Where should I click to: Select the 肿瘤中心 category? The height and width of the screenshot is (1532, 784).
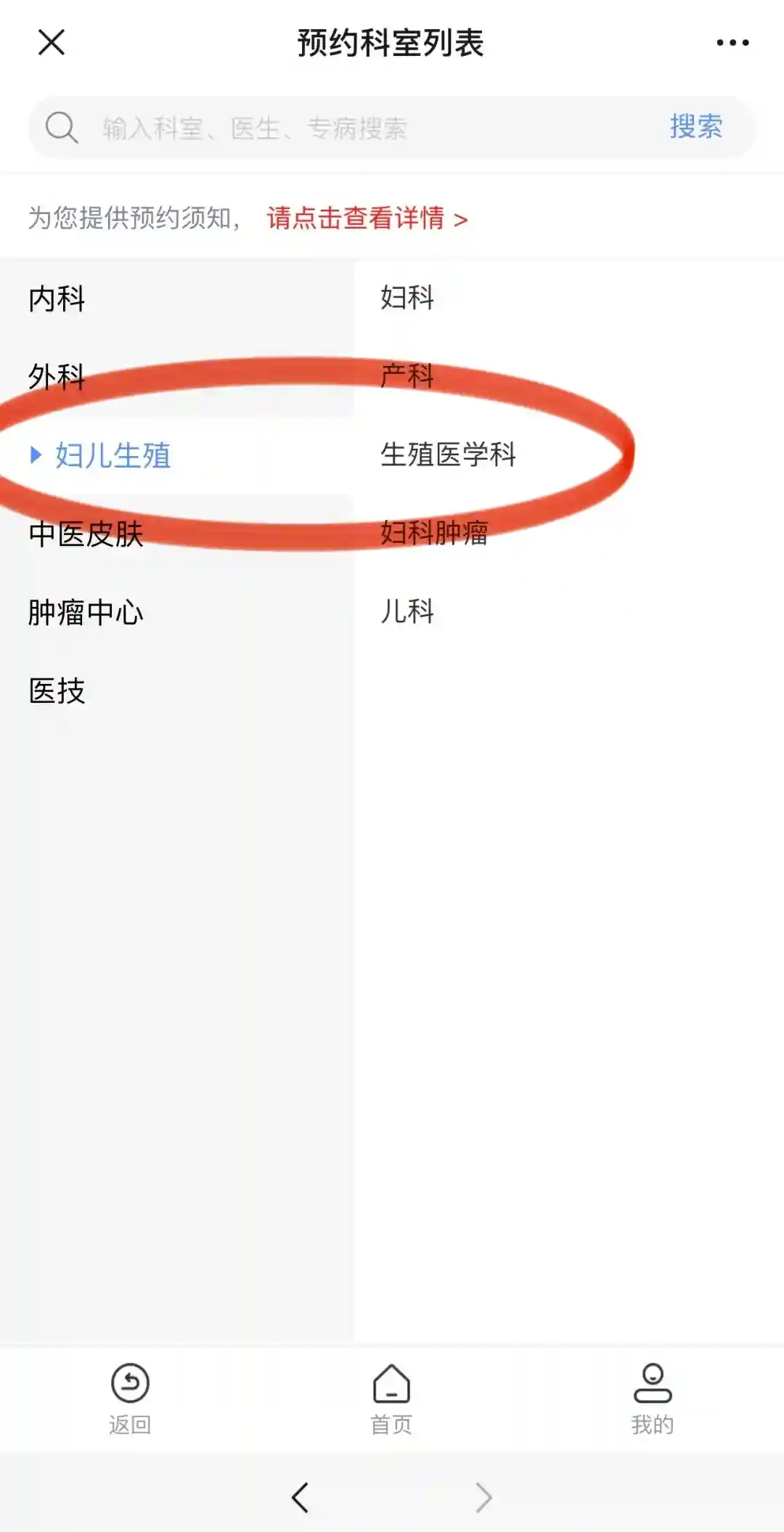pos(86,613)
